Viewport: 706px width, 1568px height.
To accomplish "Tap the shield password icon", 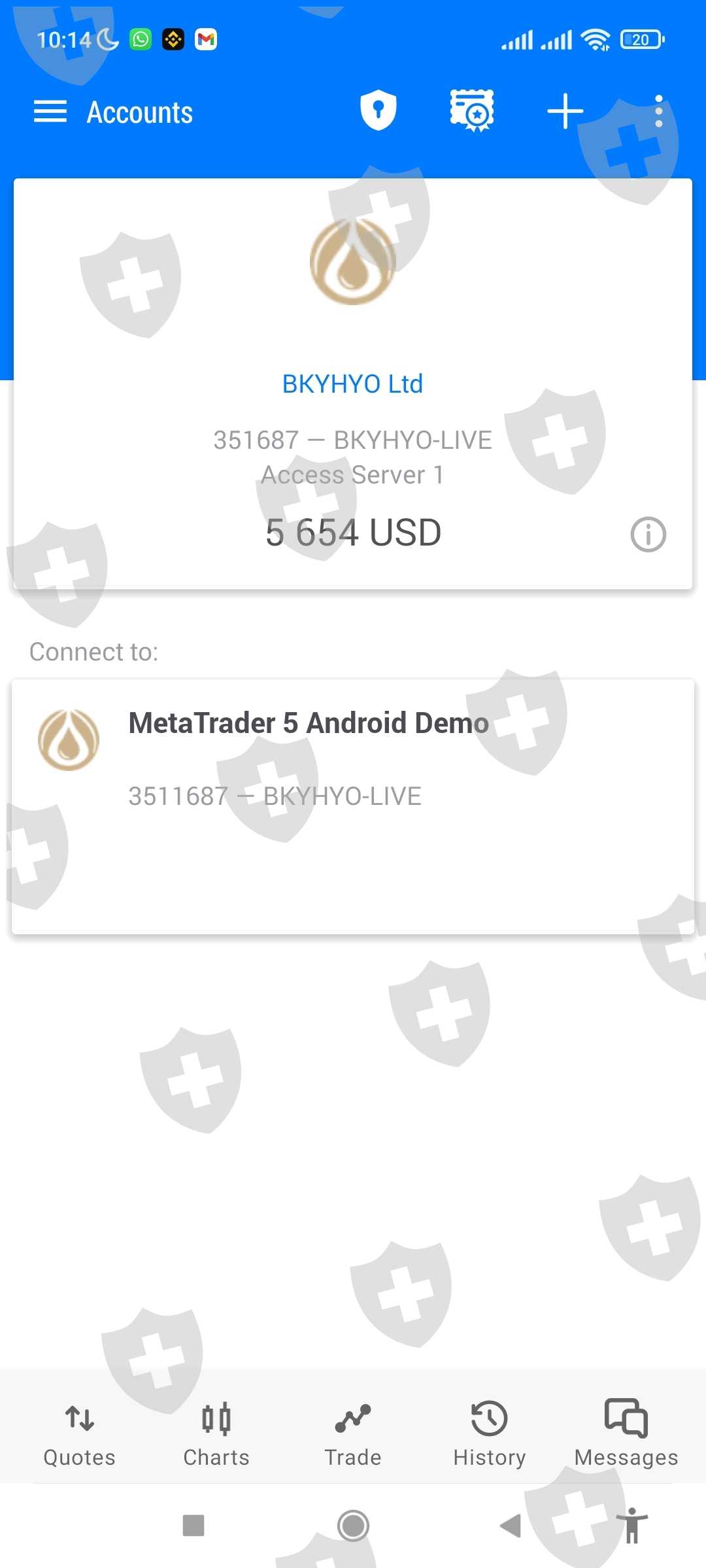I will (378, 110).
